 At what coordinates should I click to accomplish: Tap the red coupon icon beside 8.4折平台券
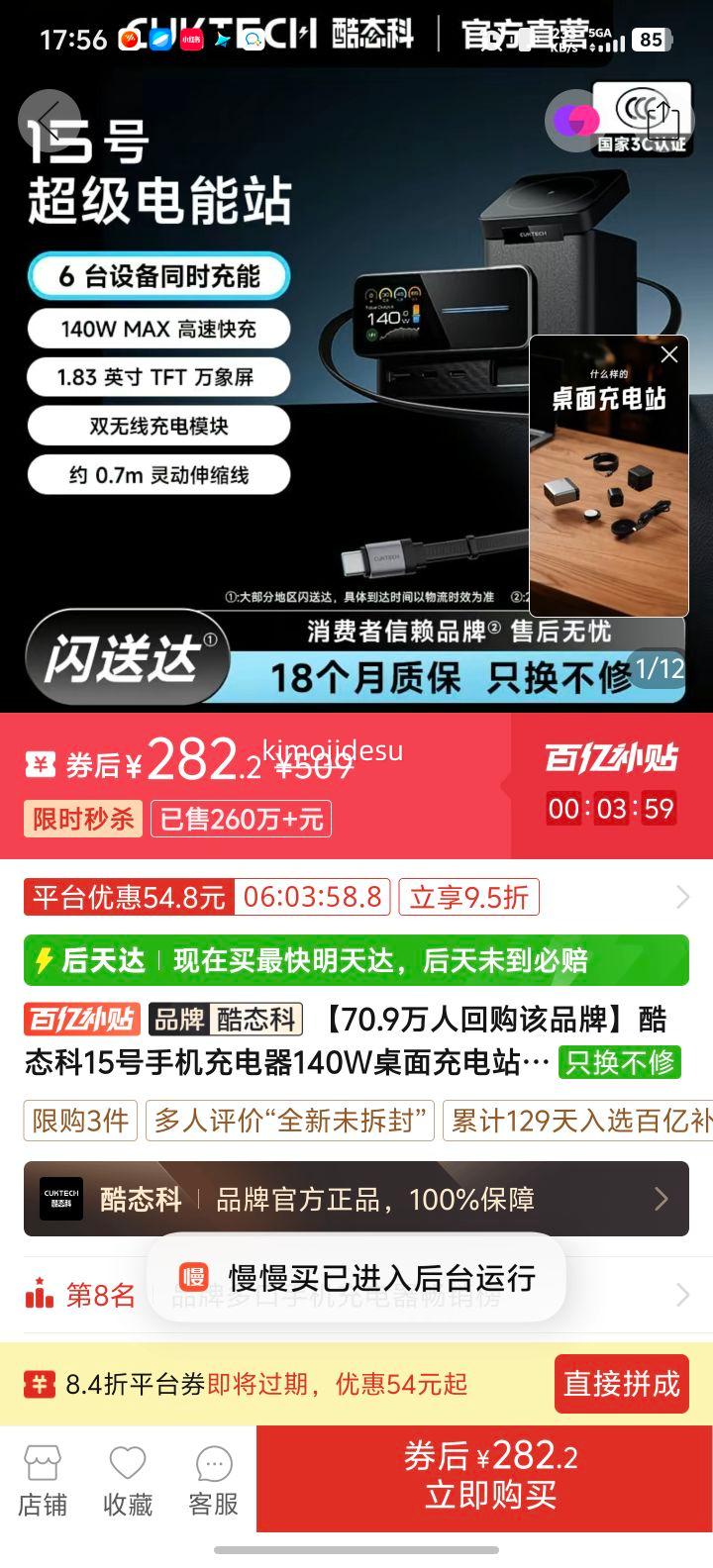pos(42,1383)
